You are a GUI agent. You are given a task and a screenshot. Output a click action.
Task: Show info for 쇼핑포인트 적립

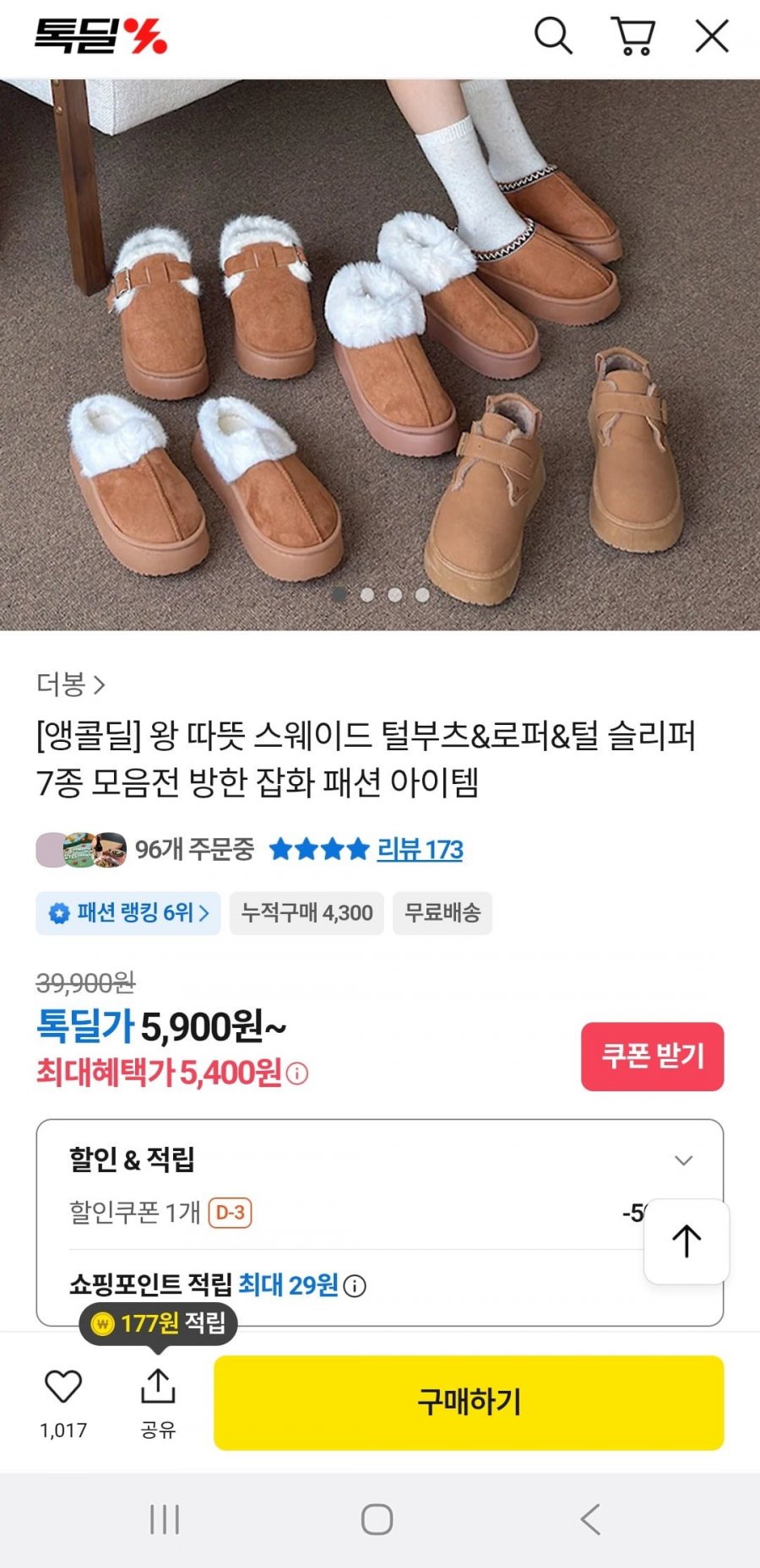[x=356, y=1286]
